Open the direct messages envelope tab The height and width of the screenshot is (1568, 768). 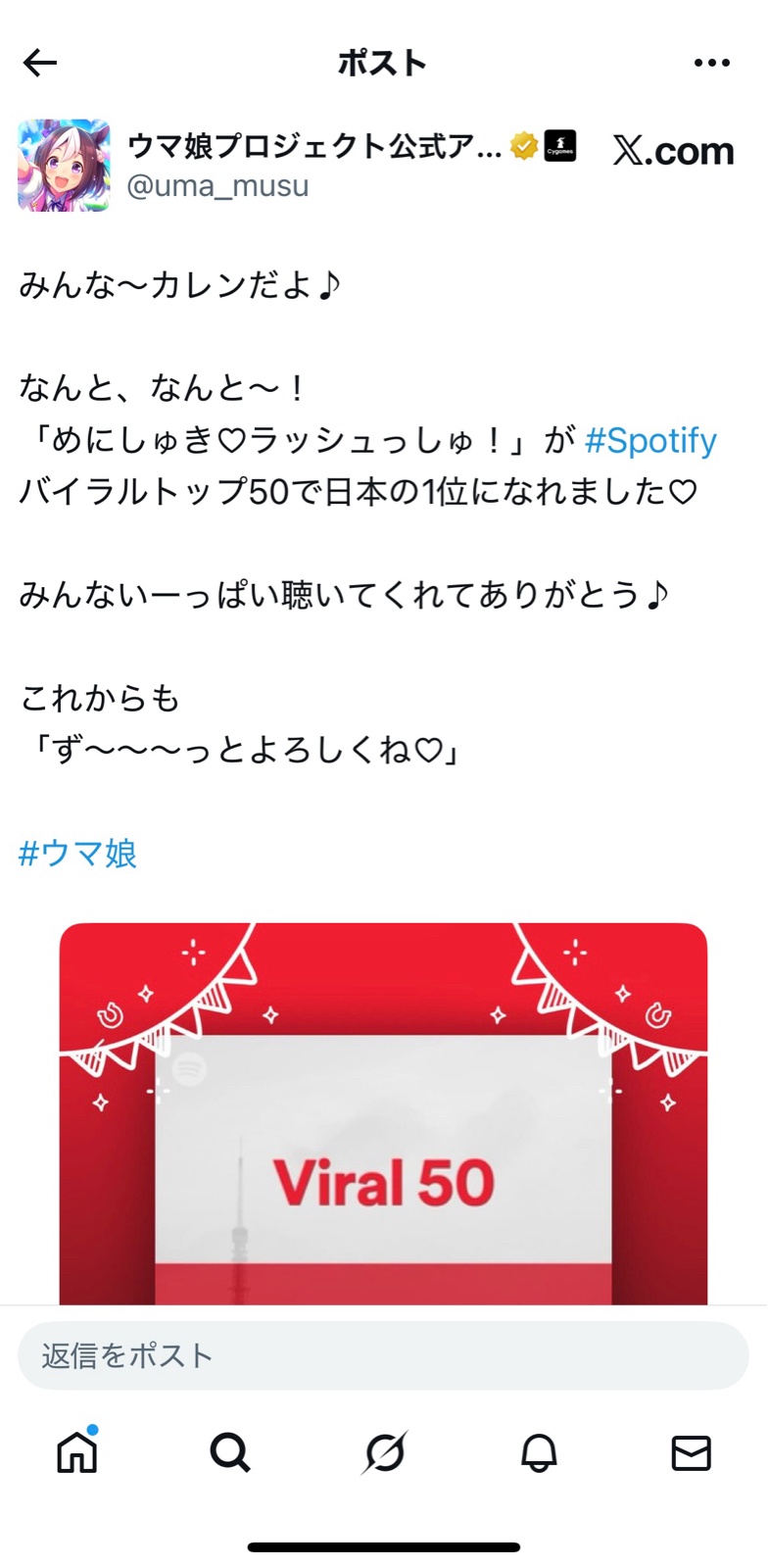(x=692, y=1452)
